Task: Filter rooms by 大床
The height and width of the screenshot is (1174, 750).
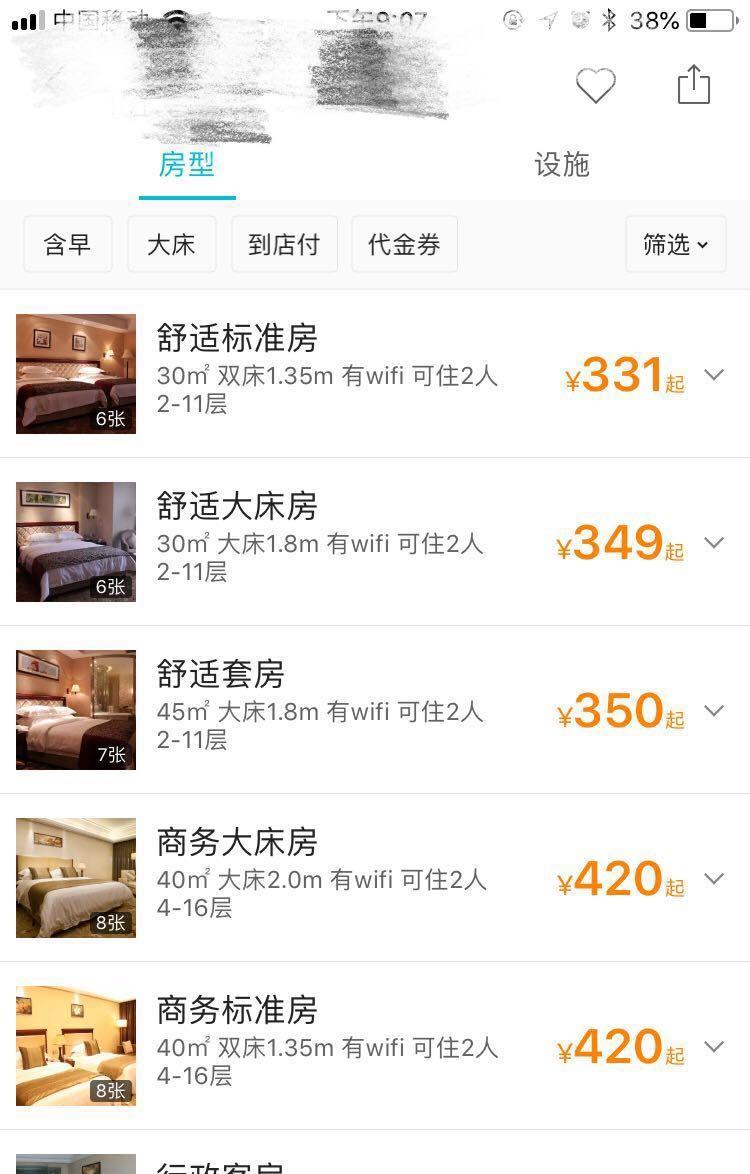Action: pyautogui.click(x=172, y=244)
